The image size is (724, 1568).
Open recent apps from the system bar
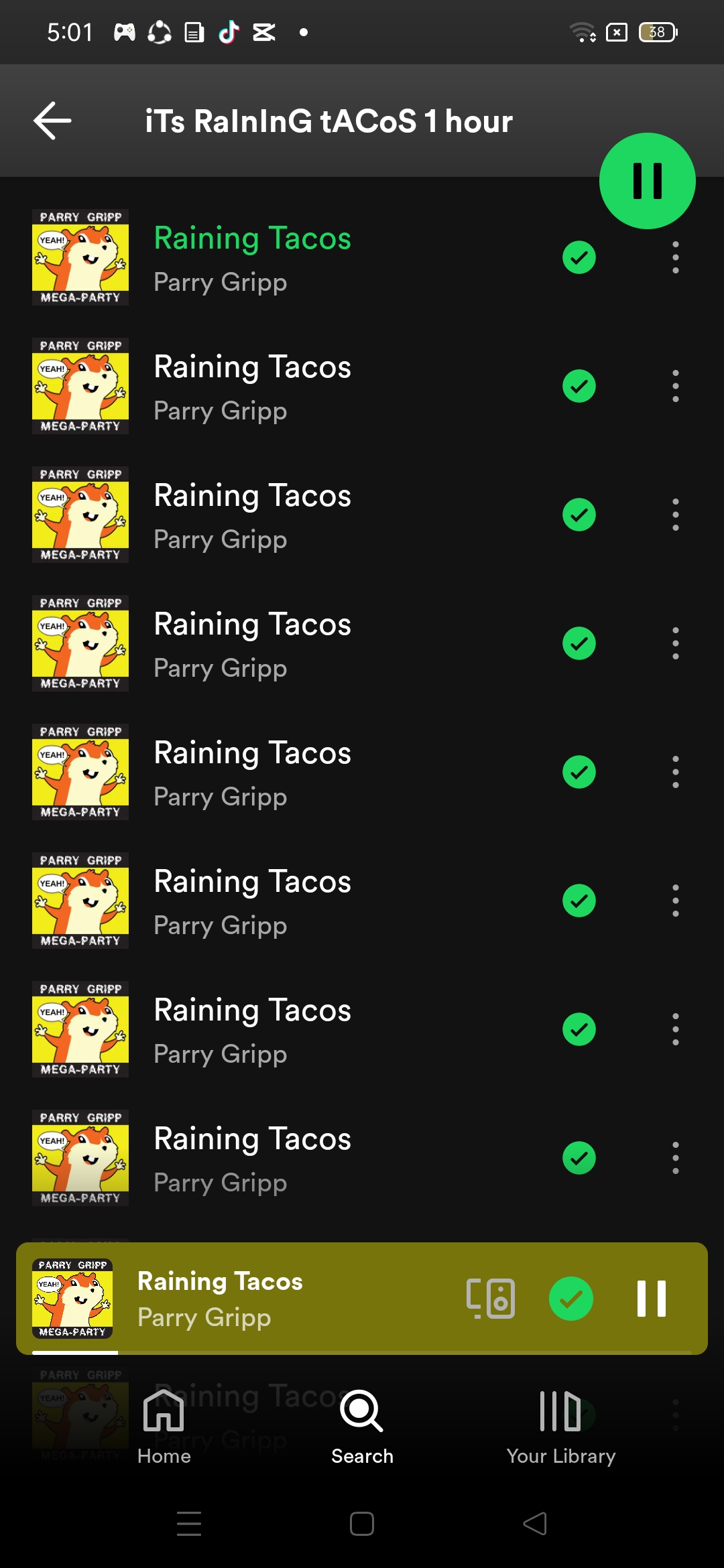click(189, 1524)
